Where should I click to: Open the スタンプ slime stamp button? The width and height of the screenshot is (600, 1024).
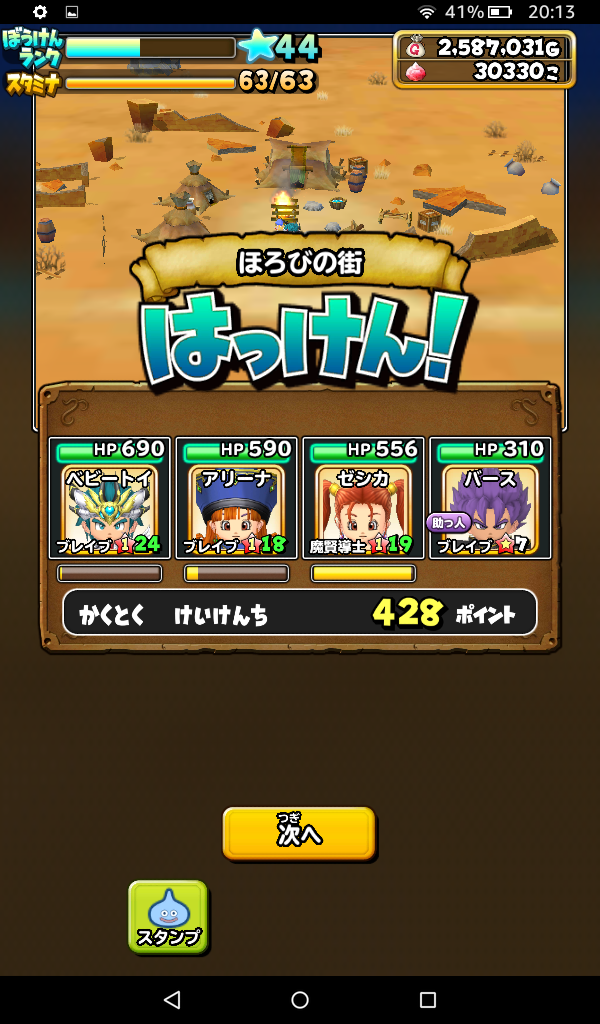(x=168, y=916)
